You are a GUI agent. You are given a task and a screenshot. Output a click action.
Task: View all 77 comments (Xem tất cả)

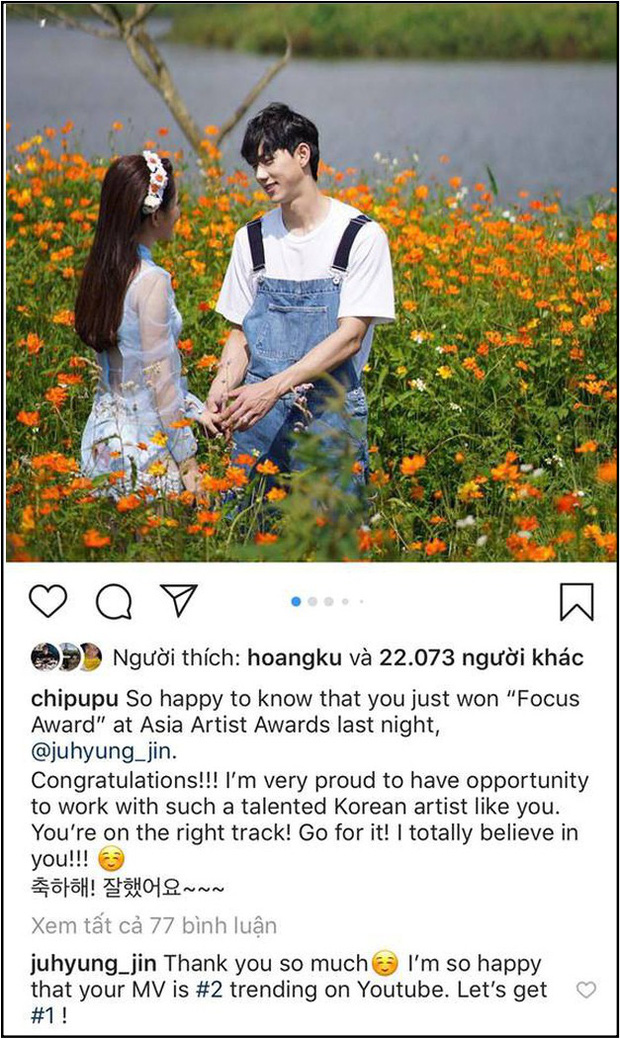pyautogui.click(x=153, y=924)
